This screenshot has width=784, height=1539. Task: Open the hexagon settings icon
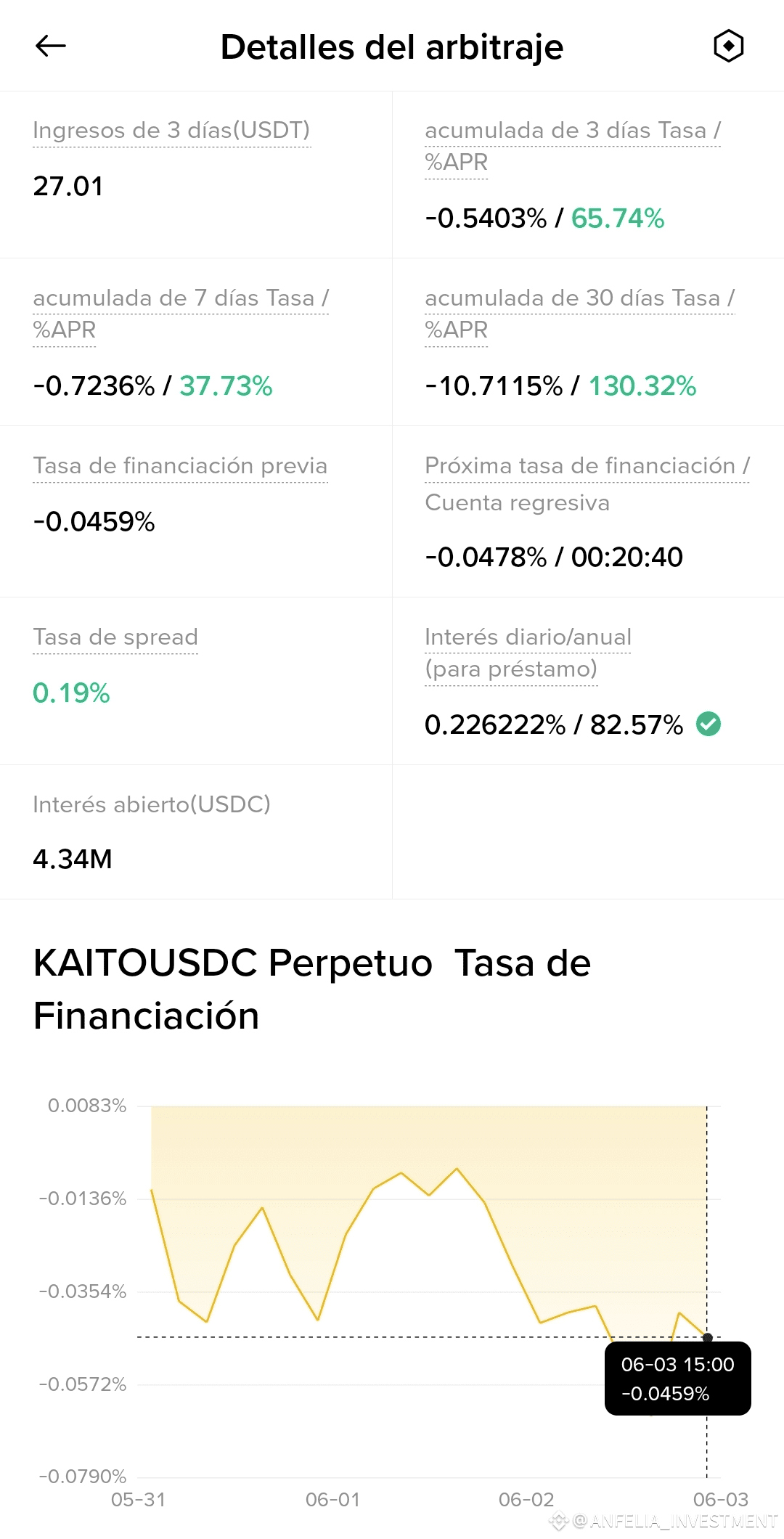pyautogui.click(x=729, y=46)
